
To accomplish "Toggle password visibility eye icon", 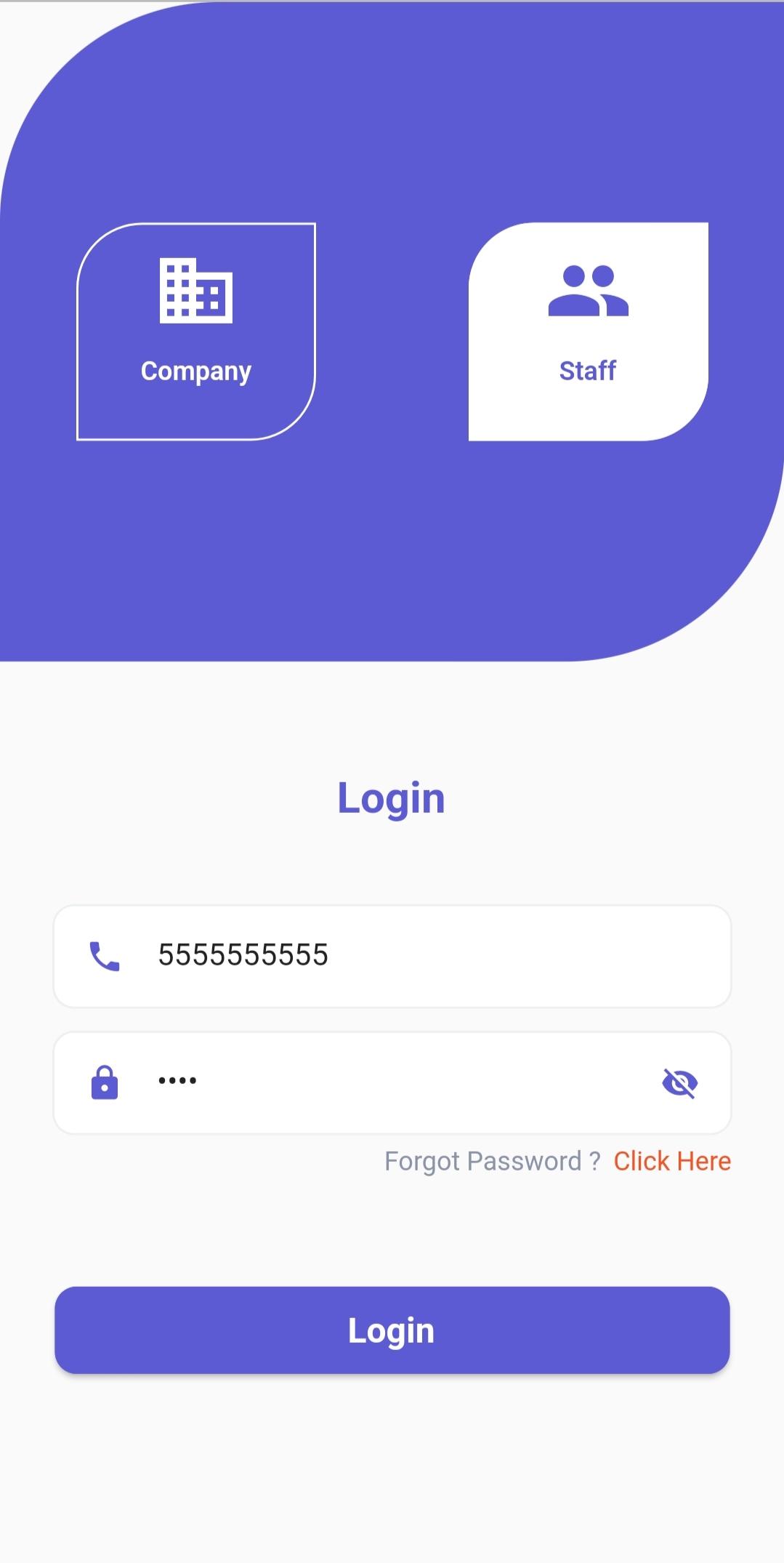I will pyautogui.click(x=679, y=1083).
